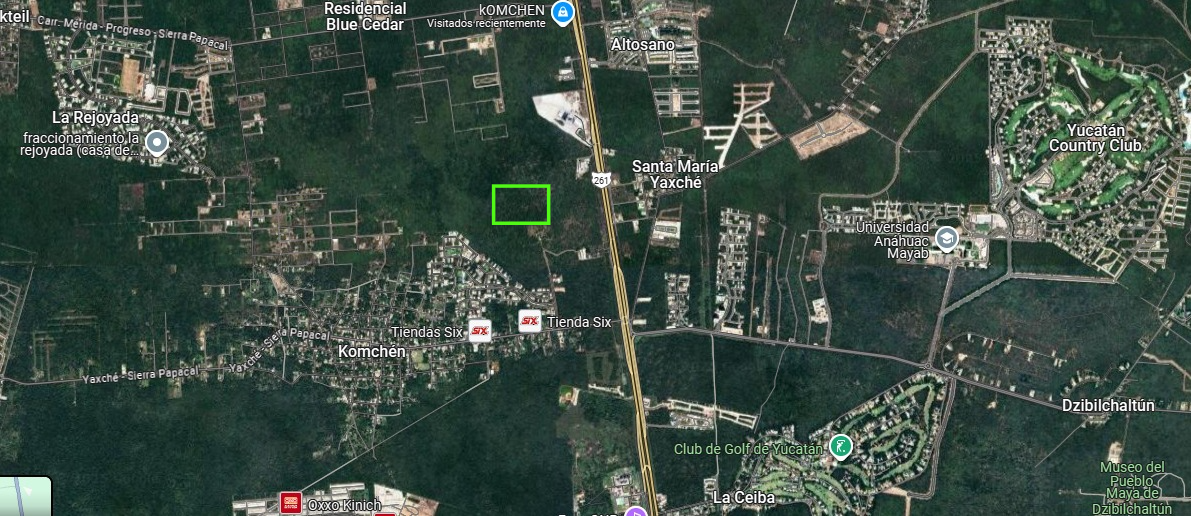Select the Club de Golf de Yucatán pin
This screenshot has height=516, width=1191.
842,446
